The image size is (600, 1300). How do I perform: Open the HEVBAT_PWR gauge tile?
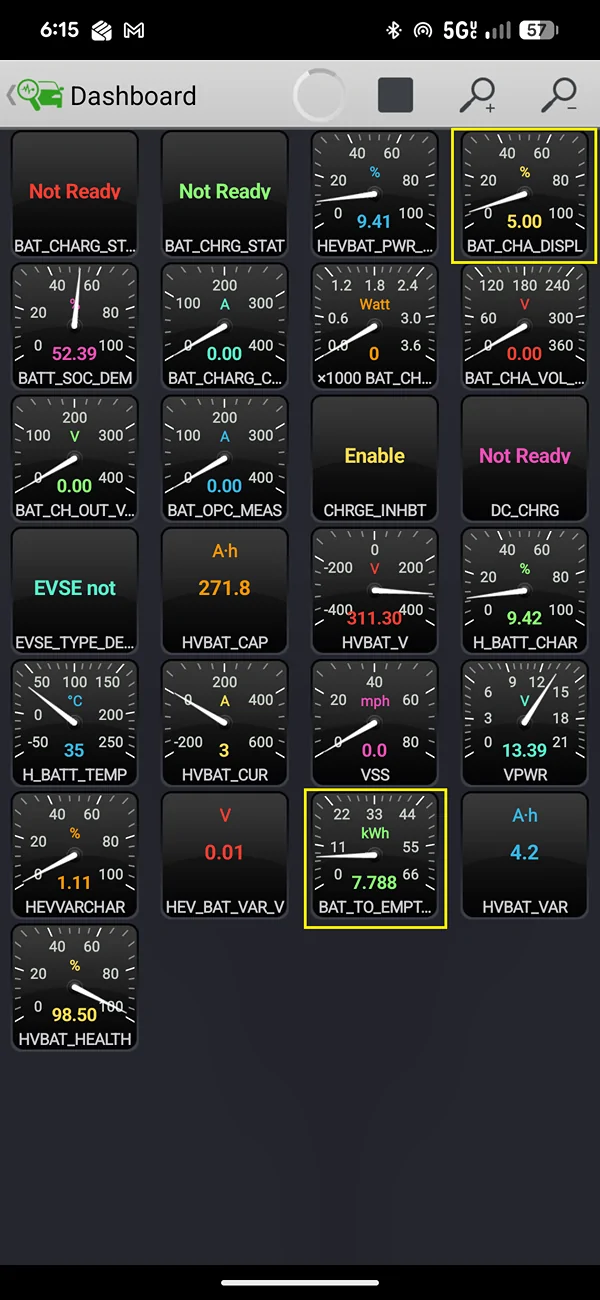coord(375,195)
